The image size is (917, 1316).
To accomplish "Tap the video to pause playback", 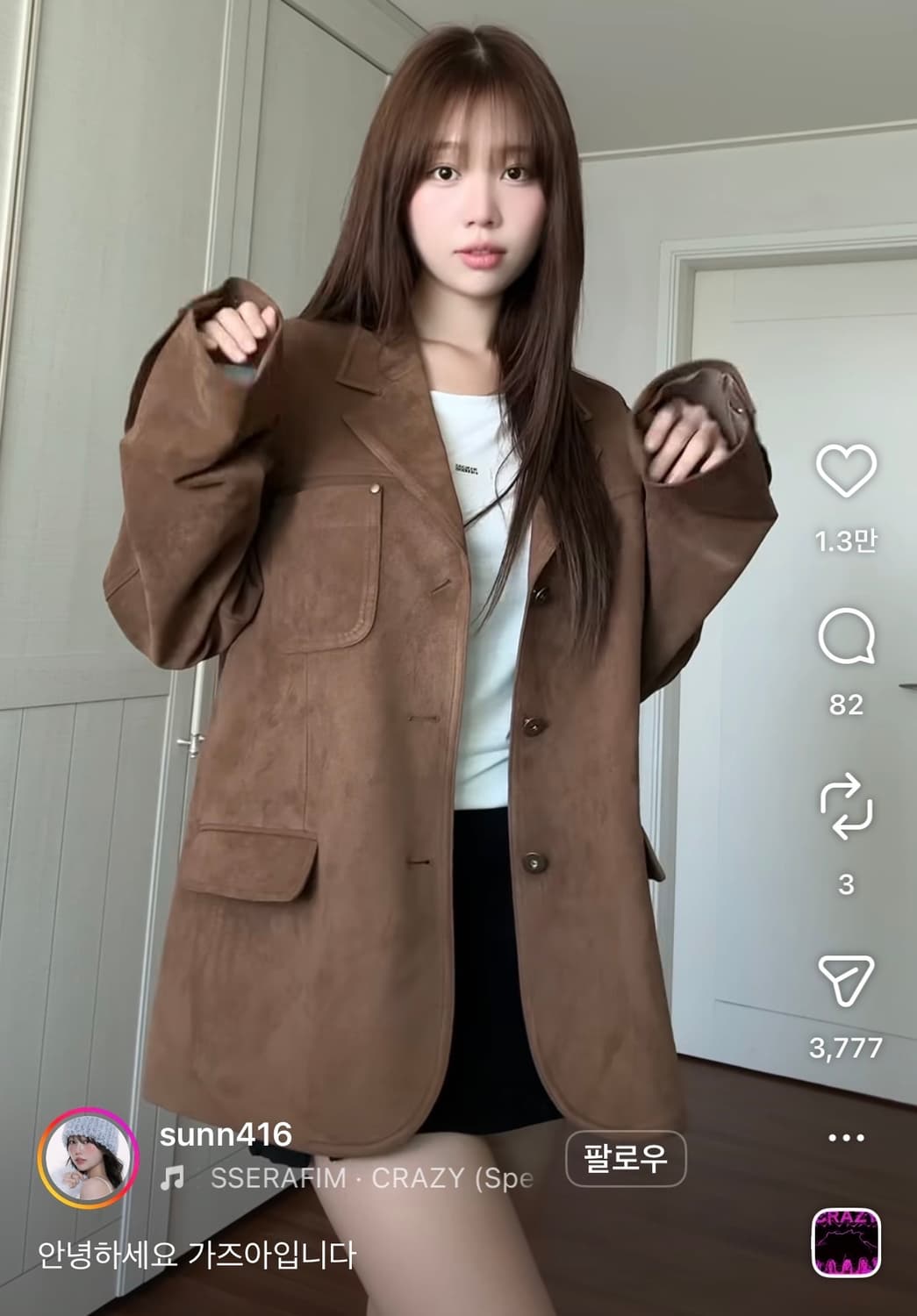I will 395,614.
